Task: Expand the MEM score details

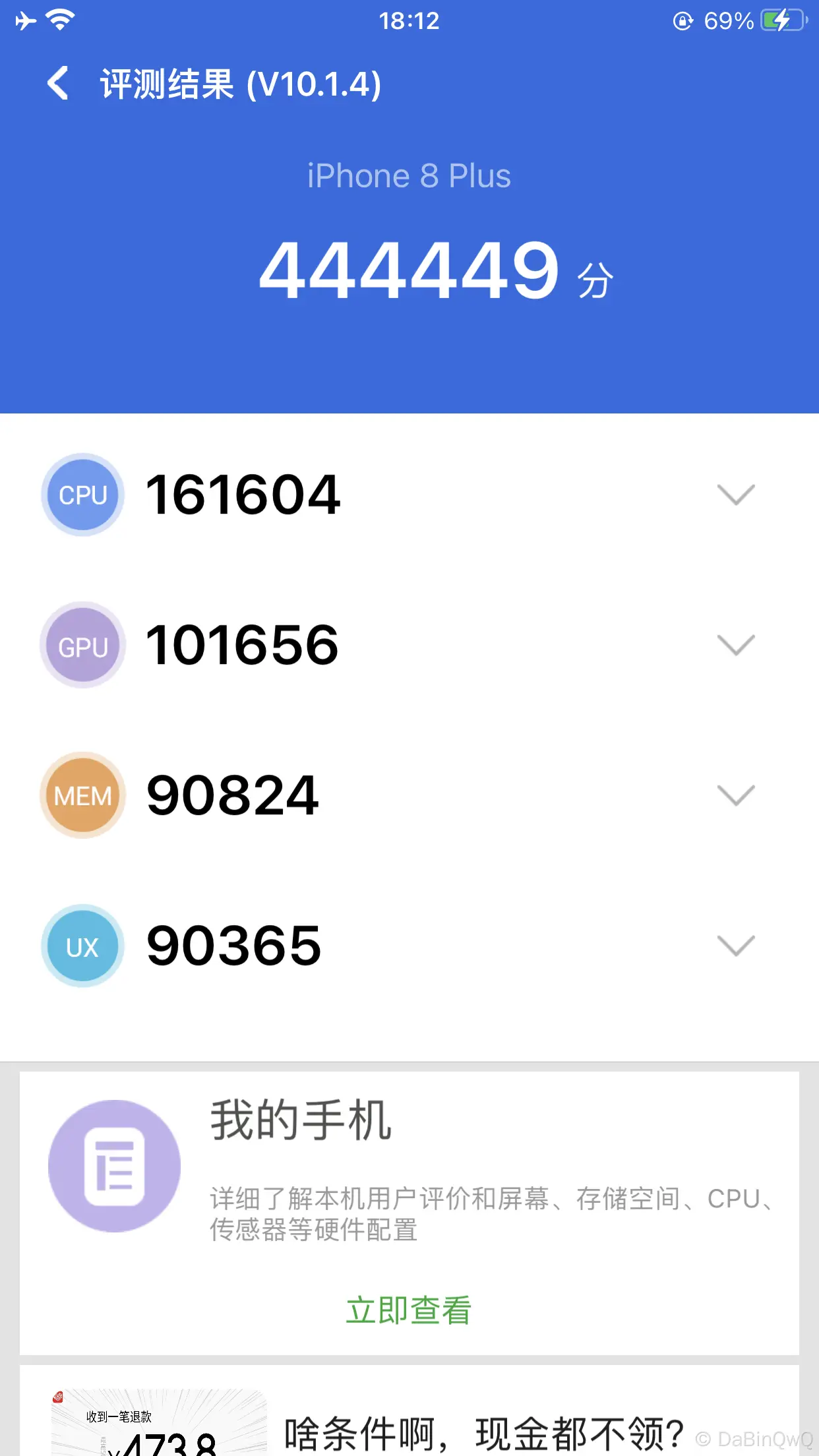Action: pyautogui.click(x=736, y=795)
